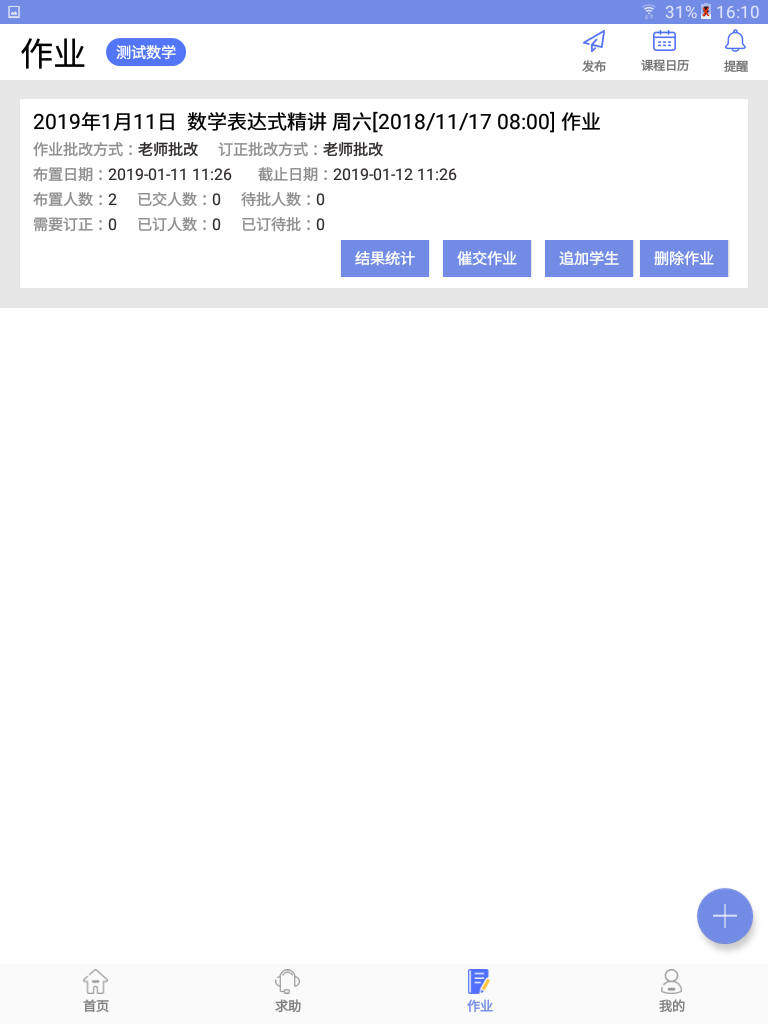View 结果统计 for the homework
The width and height of the screenshot is (768, 1024).
[385, 258]
